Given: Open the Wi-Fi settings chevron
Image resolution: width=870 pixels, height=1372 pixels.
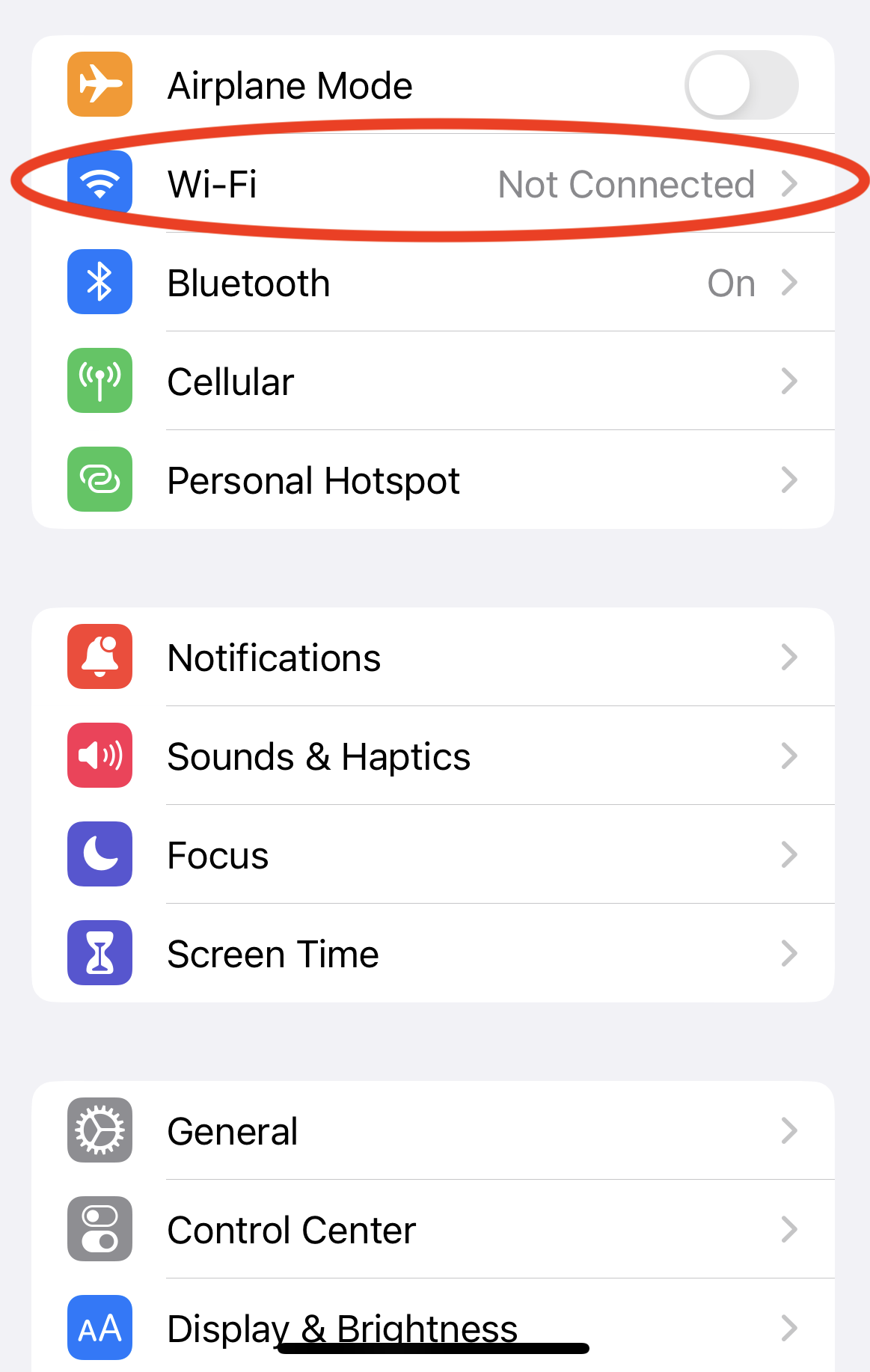Looking at the screenshot, I should click(790, 184).
